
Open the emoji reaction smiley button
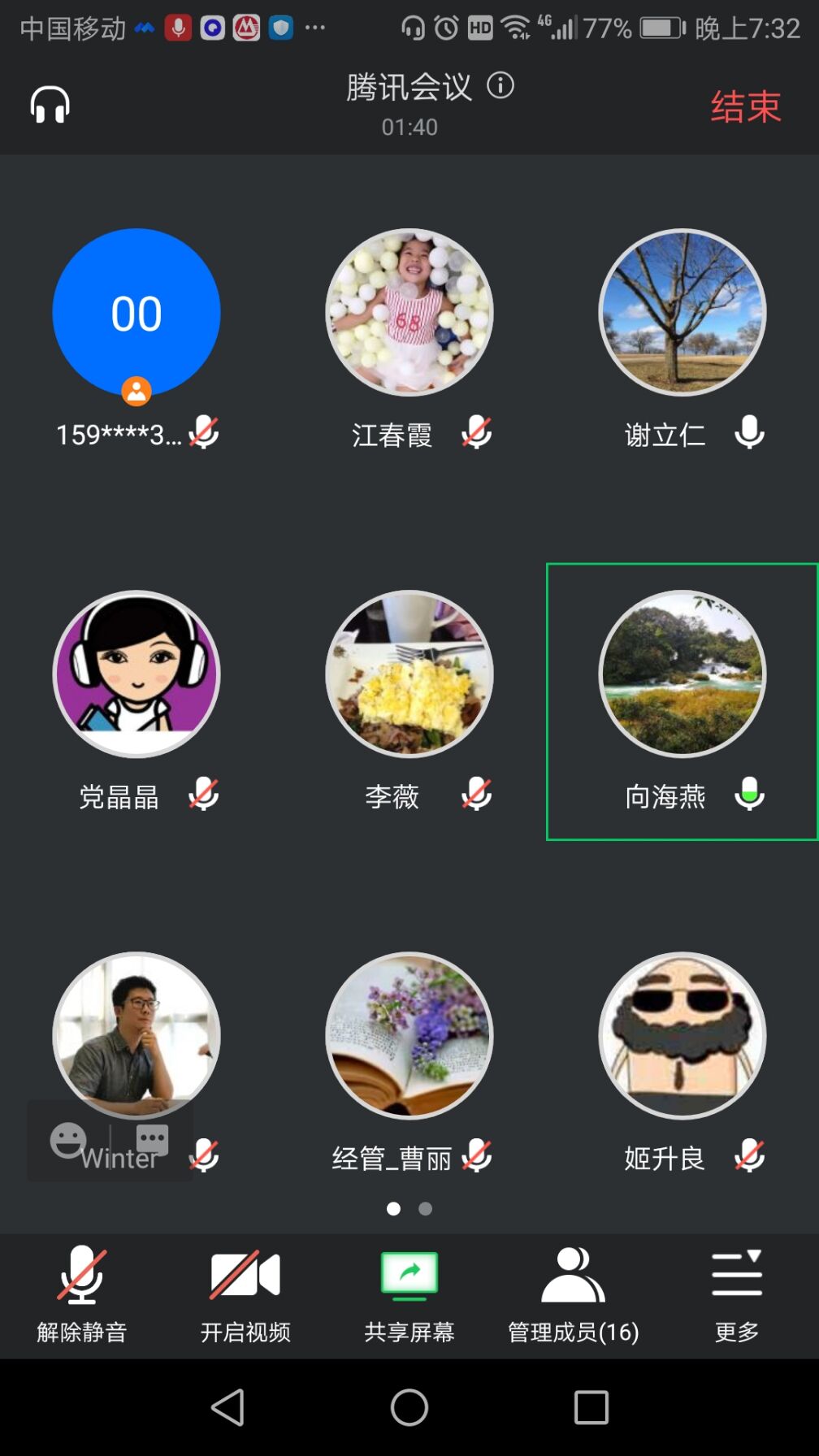coord(68,1141)
